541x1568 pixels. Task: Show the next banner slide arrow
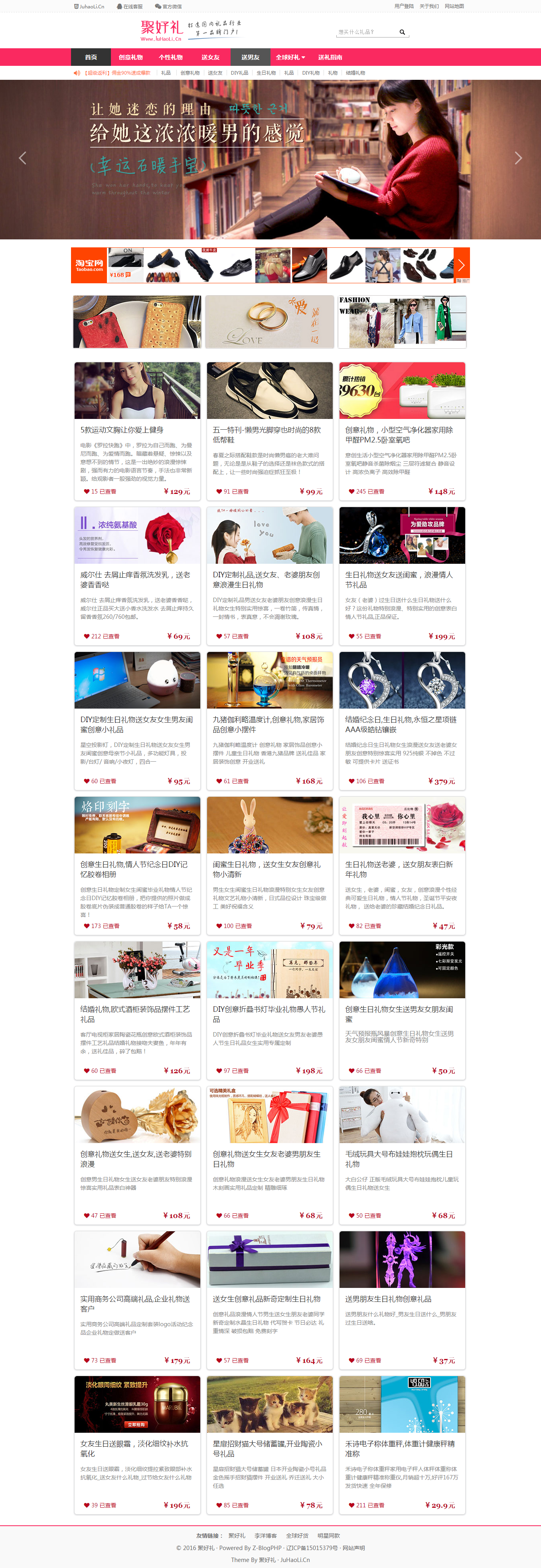pyautogui.click(x=518, y=158)
